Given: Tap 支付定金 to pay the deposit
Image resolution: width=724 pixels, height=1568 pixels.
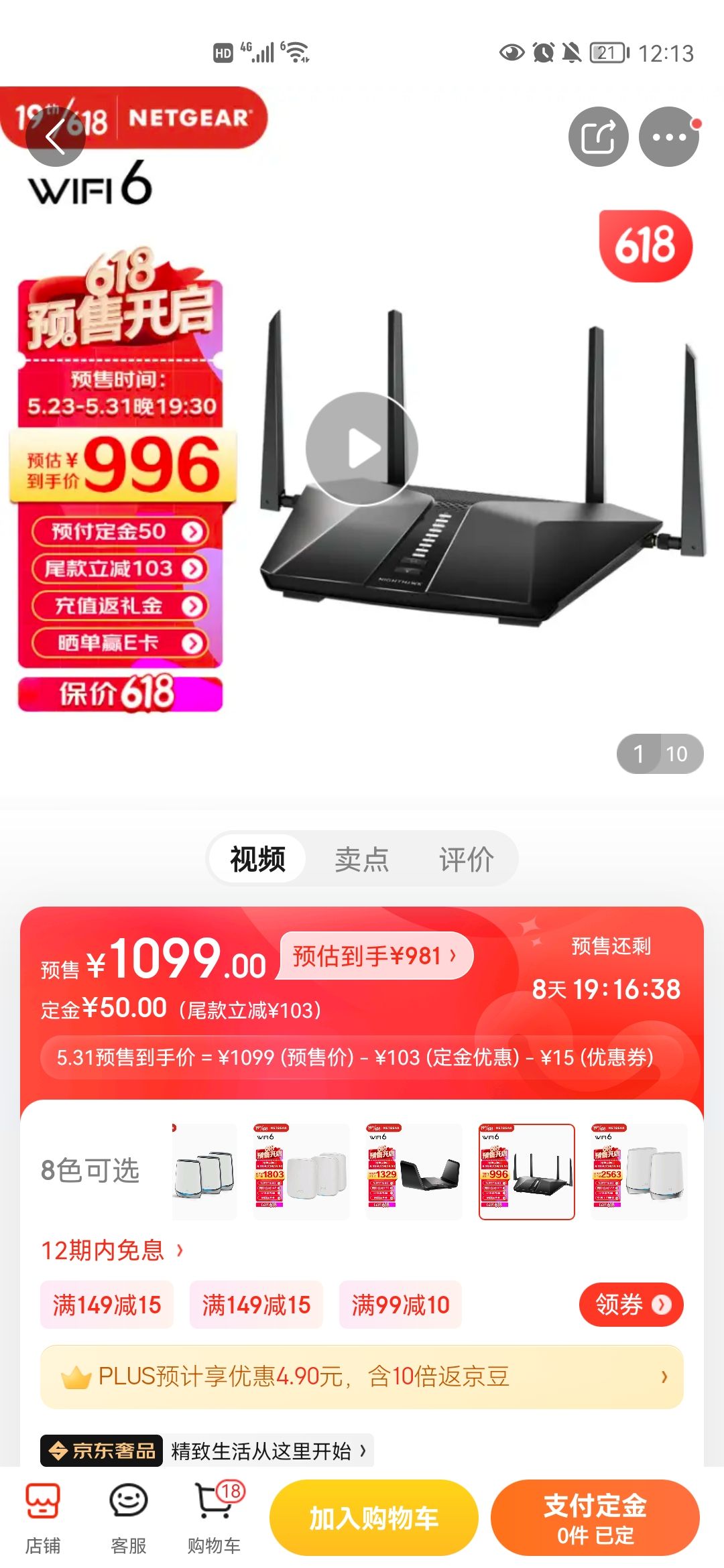Looking at the screenshot, I should pyautogui.click(x=595, y=1518).
